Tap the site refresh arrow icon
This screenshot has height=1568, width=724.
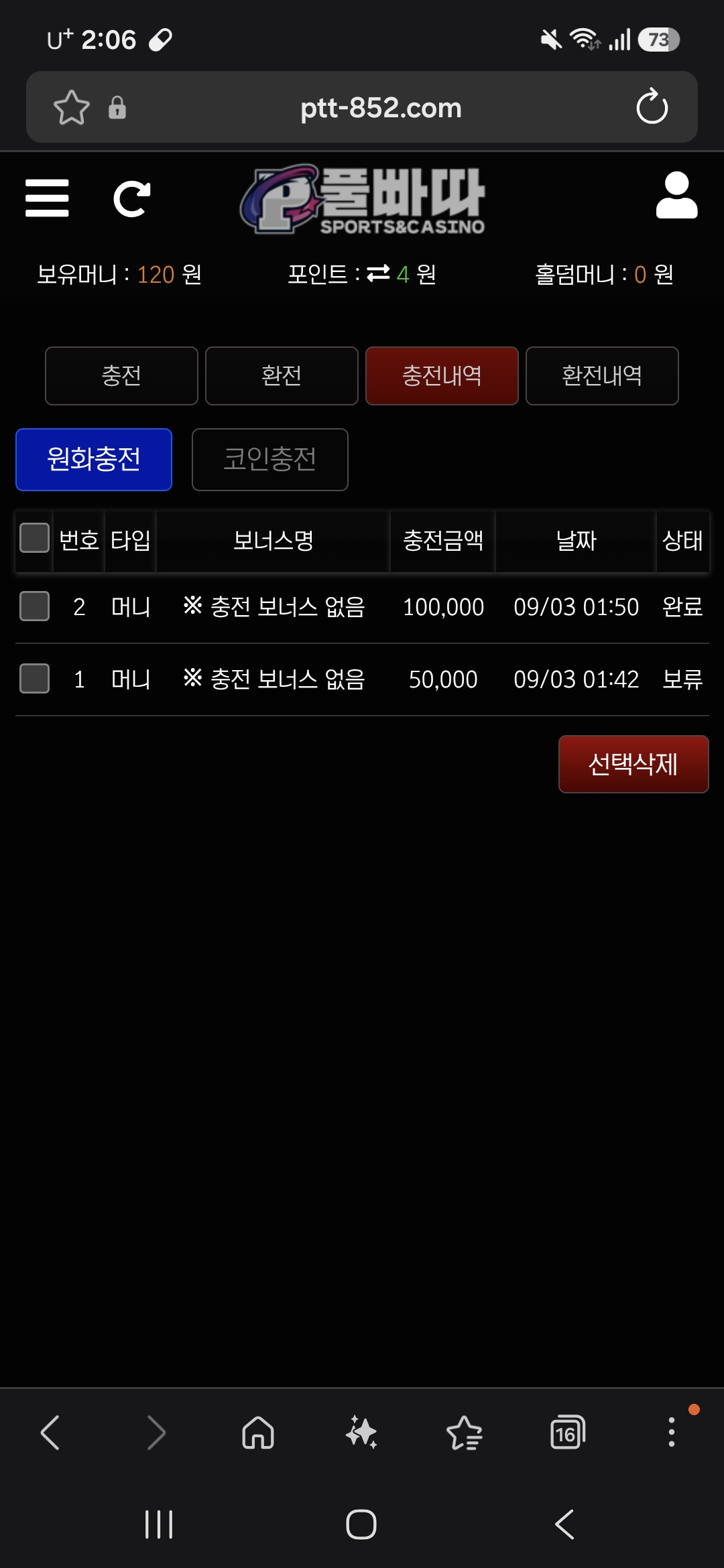click(131, 199)
